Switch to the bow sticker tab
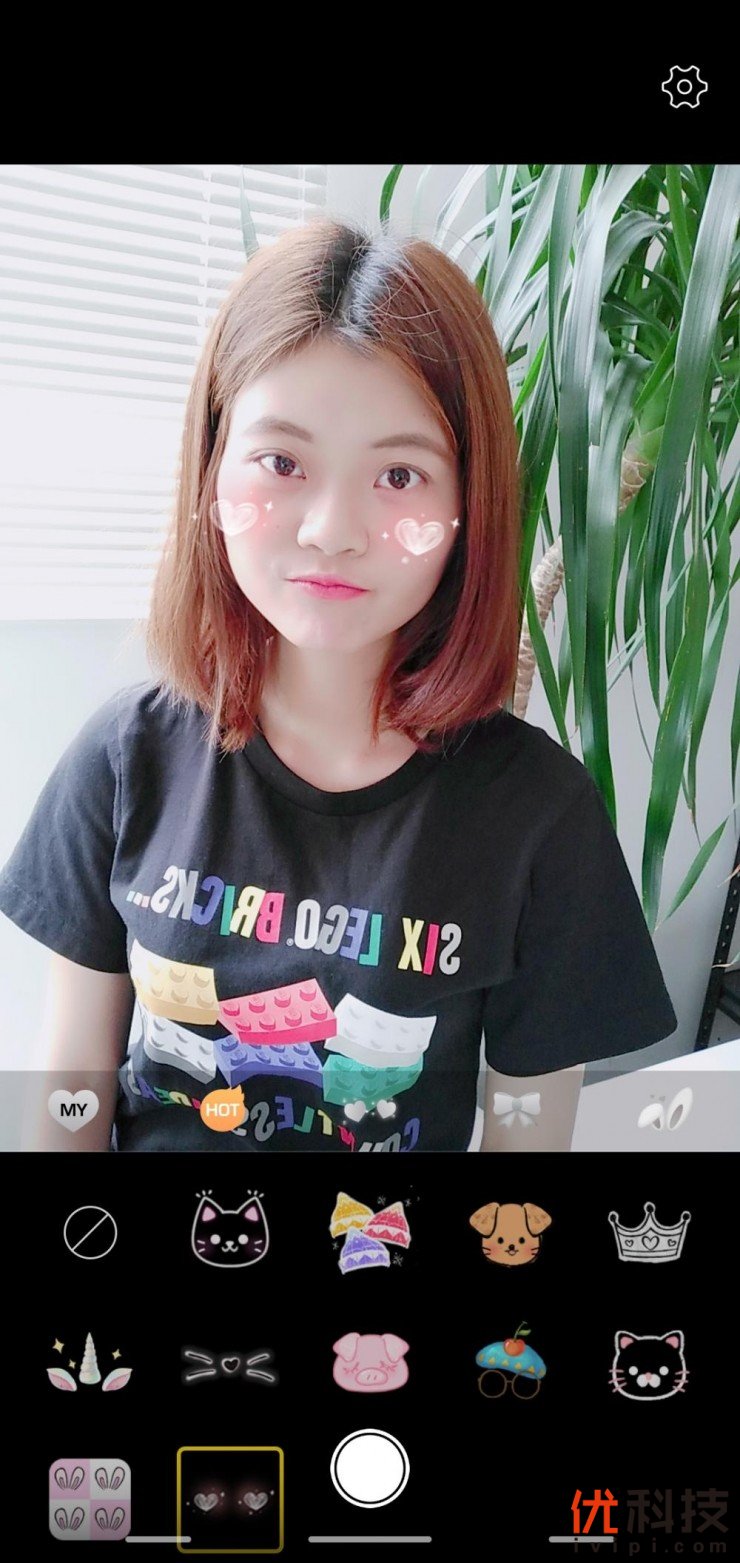This screenshot has width=740, height=1563. pos(516,1108)
